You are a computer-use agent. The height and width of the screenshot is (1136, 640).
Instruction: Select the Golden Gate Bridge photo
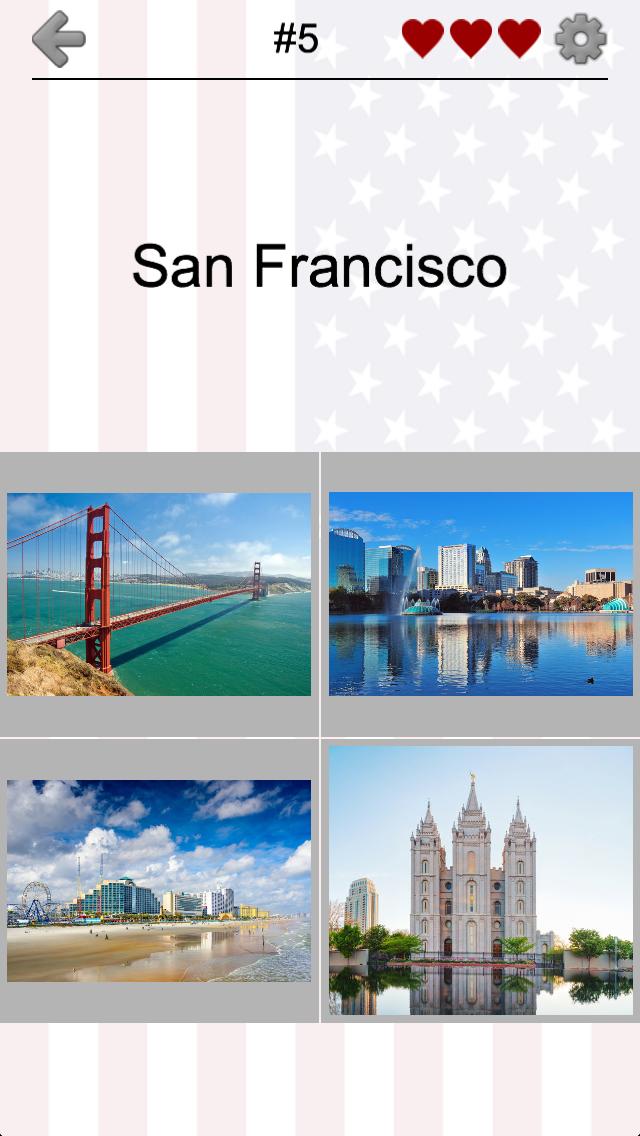coord(159,594)
